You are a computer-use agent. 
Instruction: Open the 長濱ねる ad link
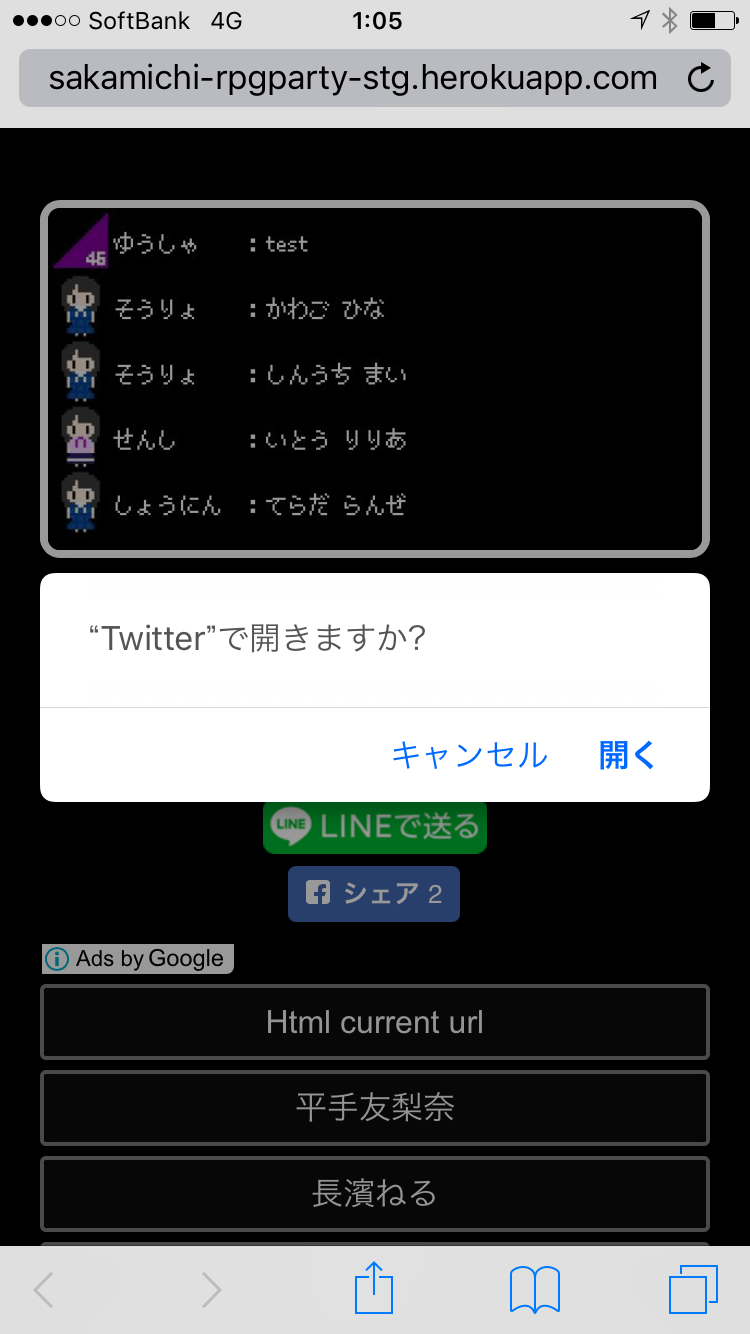click(375, 1193)
